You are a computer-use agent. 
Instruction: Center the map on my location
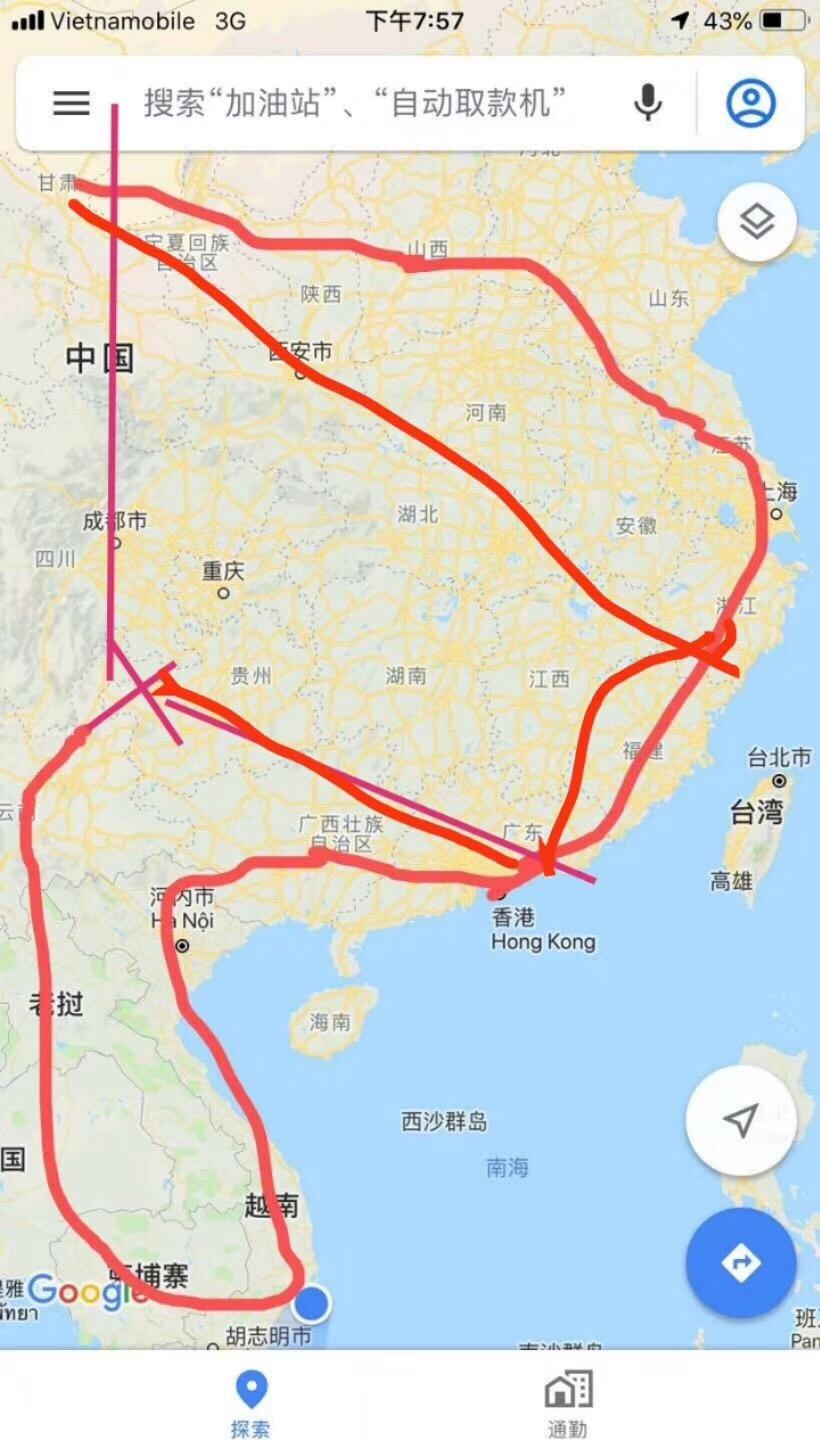741,1120
